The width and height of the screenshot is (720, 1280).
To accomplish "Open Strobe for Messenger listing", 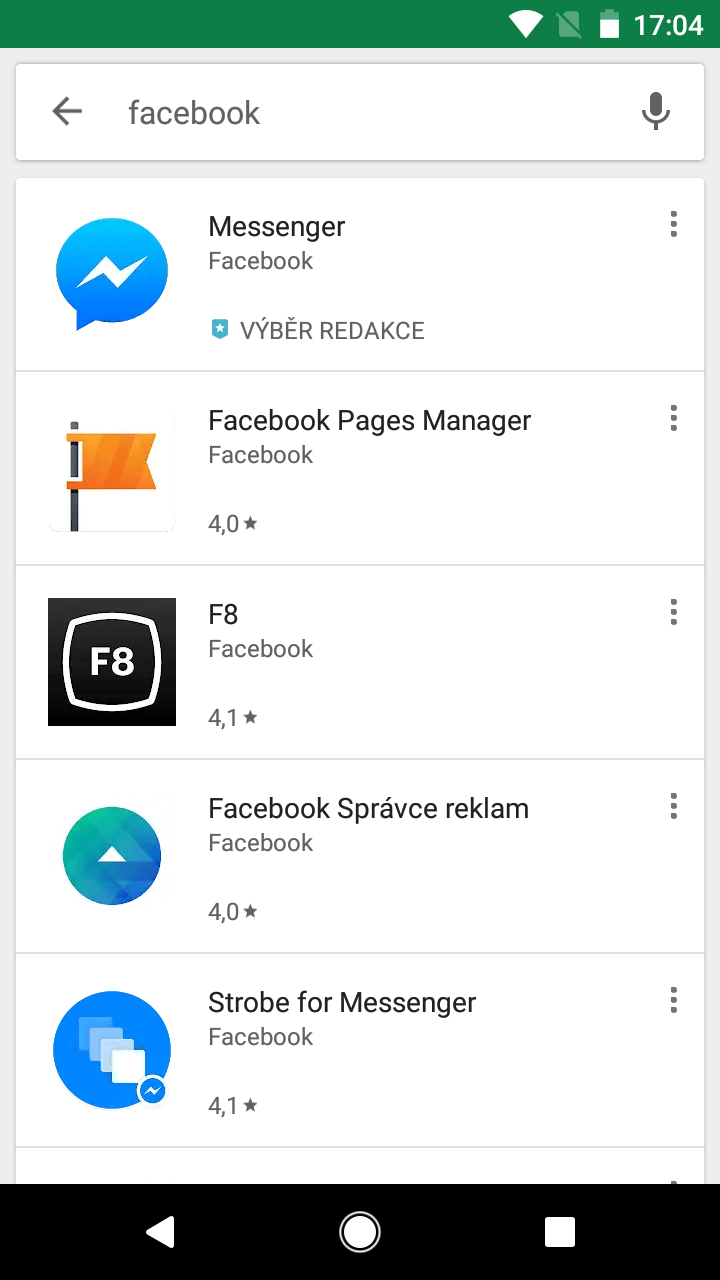I will [x=360, y=1050].
